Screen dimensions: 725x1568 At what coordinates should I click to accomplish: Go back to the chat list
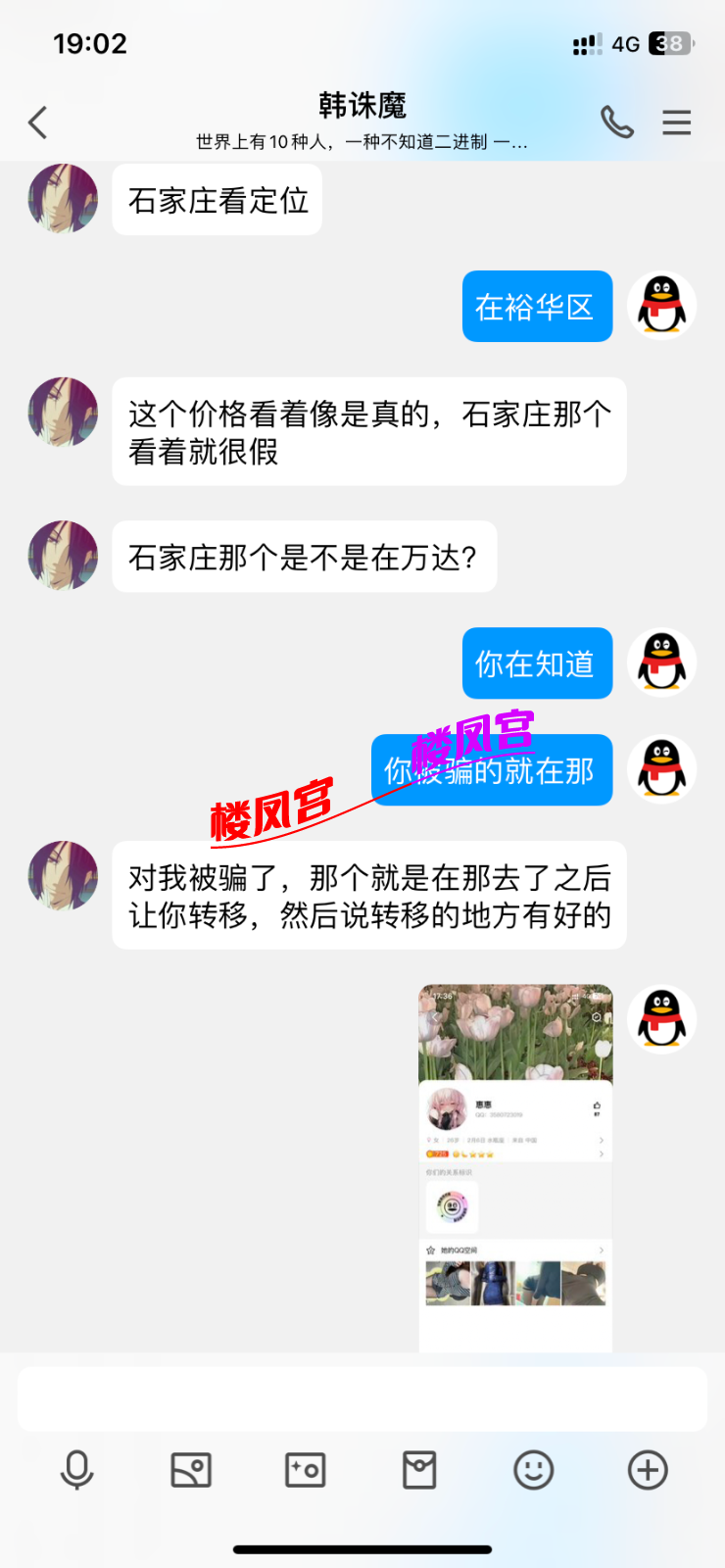[38, 122]
